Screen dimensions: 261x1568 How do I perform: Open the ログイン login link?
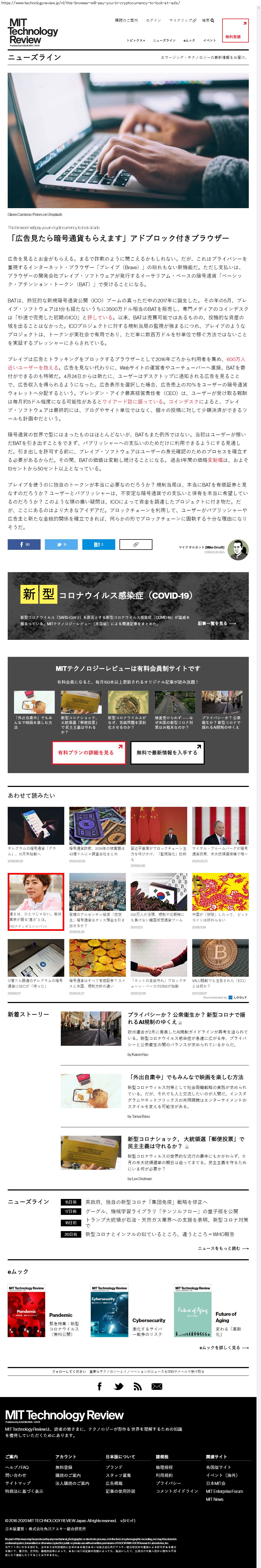pyautogui.click(x=153, y=20)
